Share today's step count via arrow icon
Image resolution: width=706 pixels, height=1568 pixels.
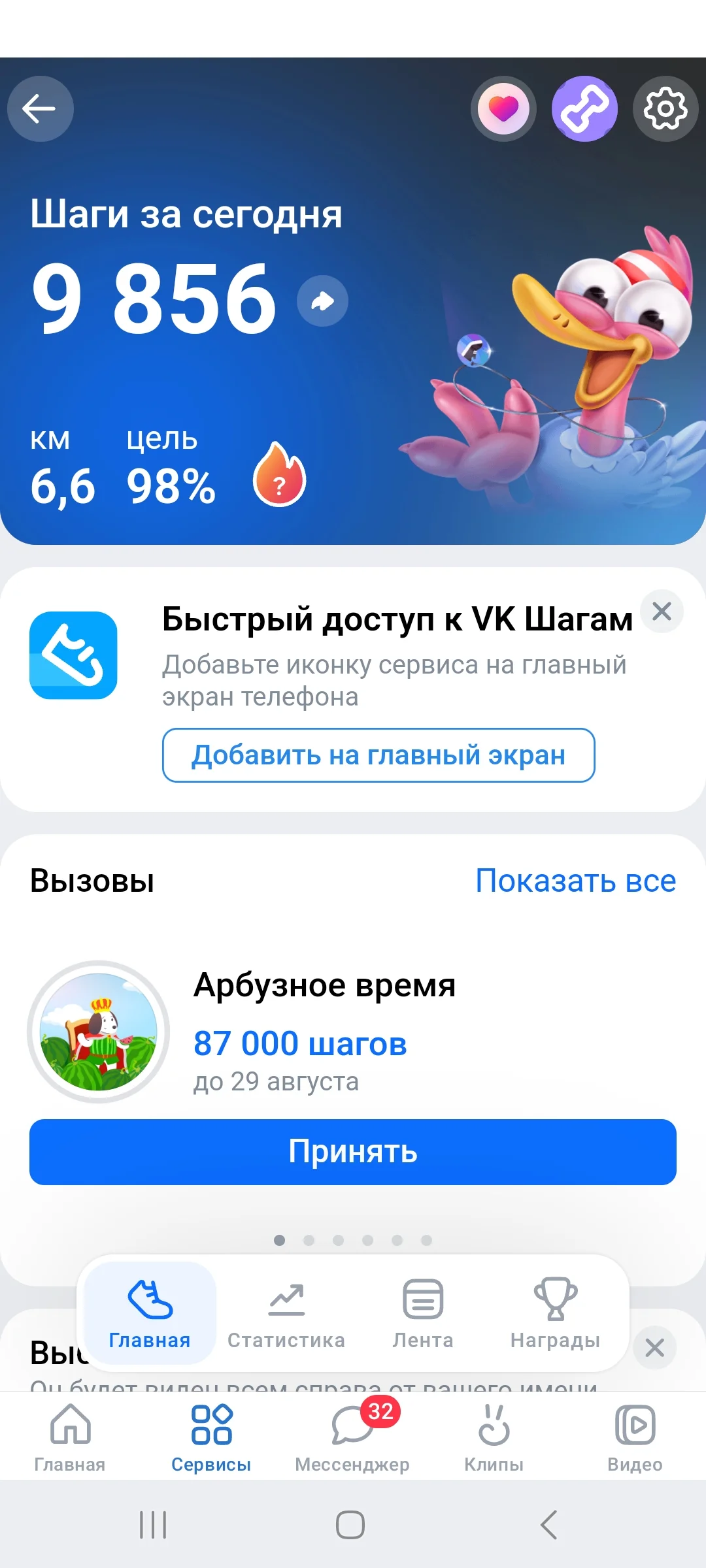pos(322,301)
